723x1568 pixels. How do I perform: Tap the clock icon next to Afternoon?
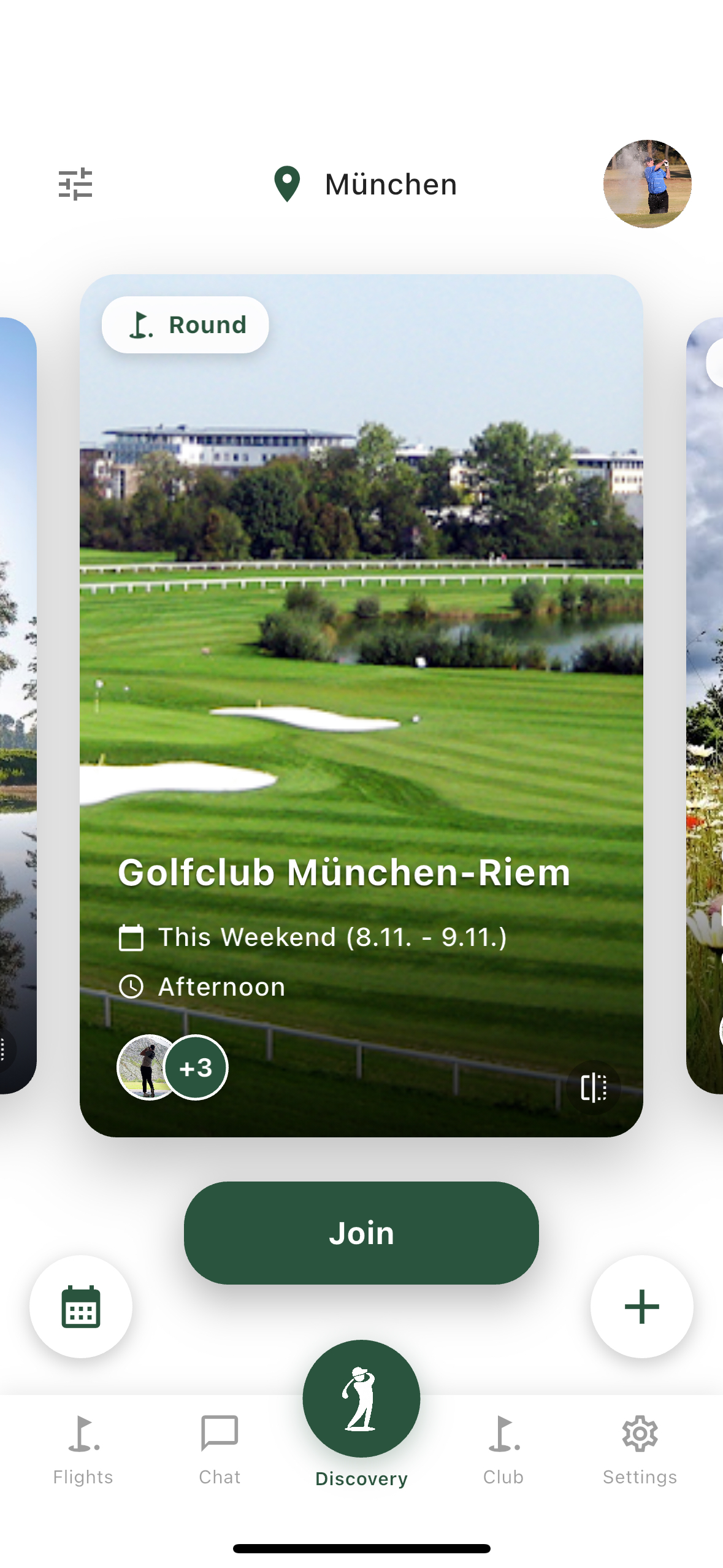click(x=131, y=987)
